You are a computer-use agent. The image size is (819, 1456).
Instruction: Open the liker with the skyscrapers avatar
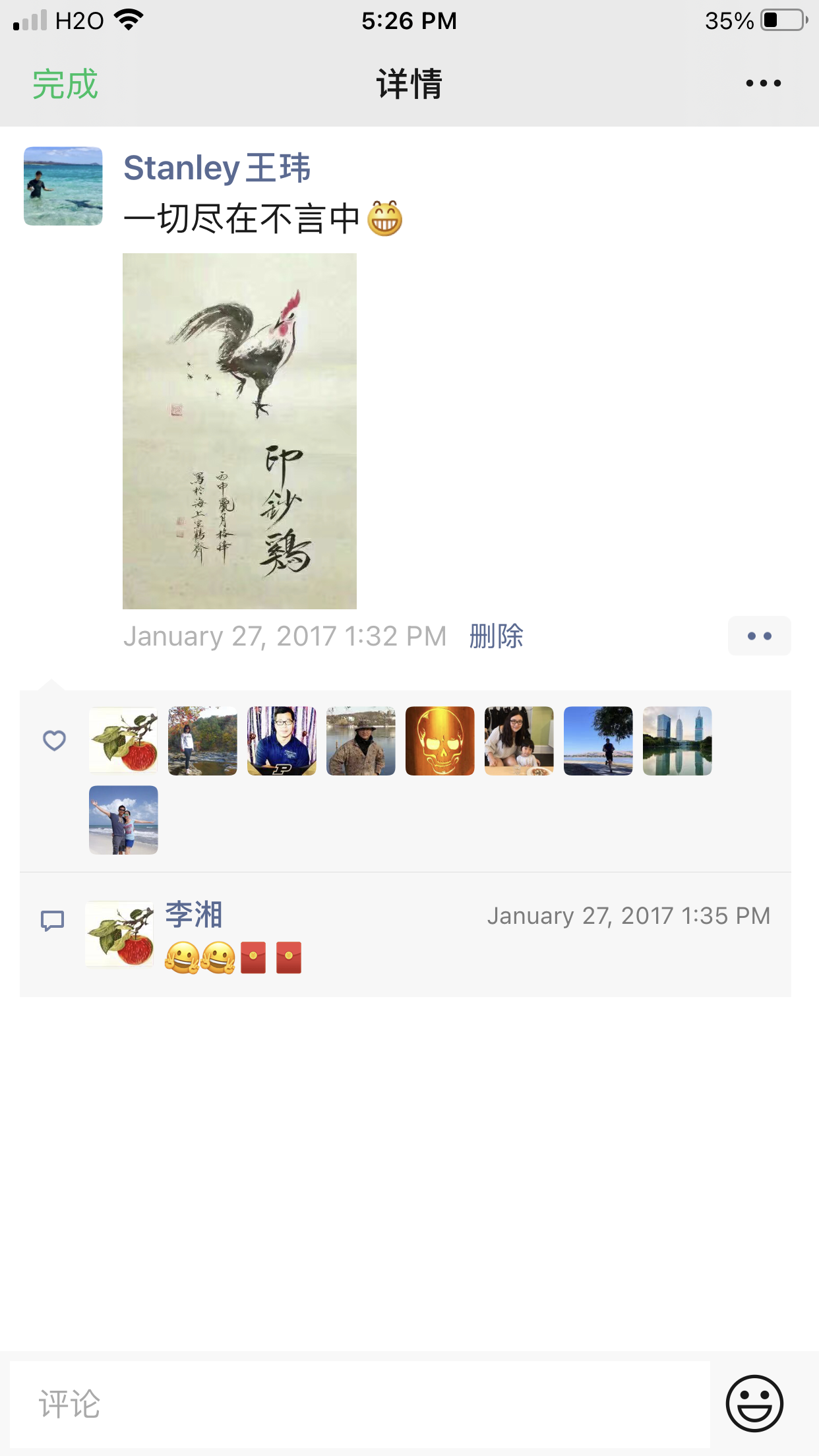pyautogui.click(x=677, y=741)
